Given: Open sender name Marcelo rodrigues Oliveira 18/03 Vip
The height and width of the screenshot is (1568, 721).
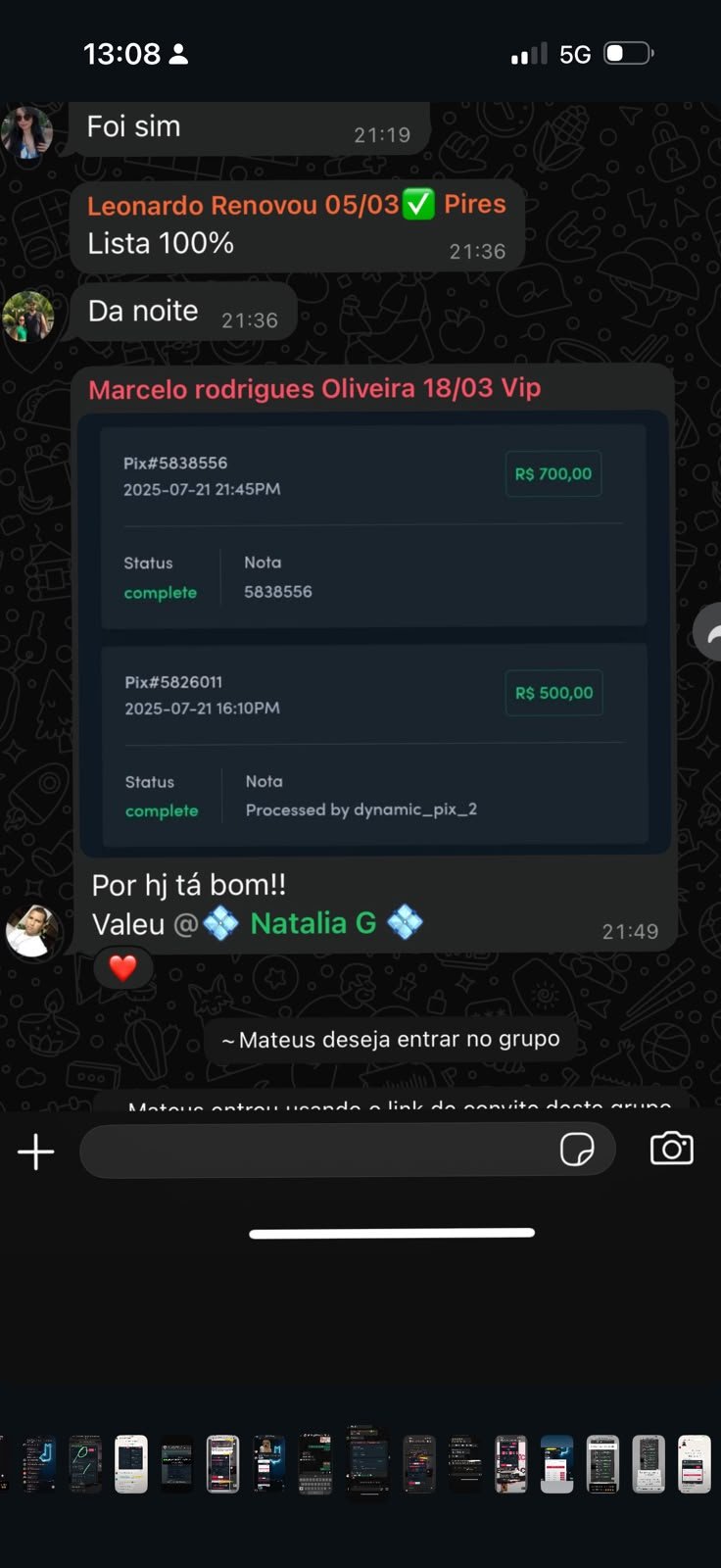Looking at the screenshot, I should tap(314, 388).
